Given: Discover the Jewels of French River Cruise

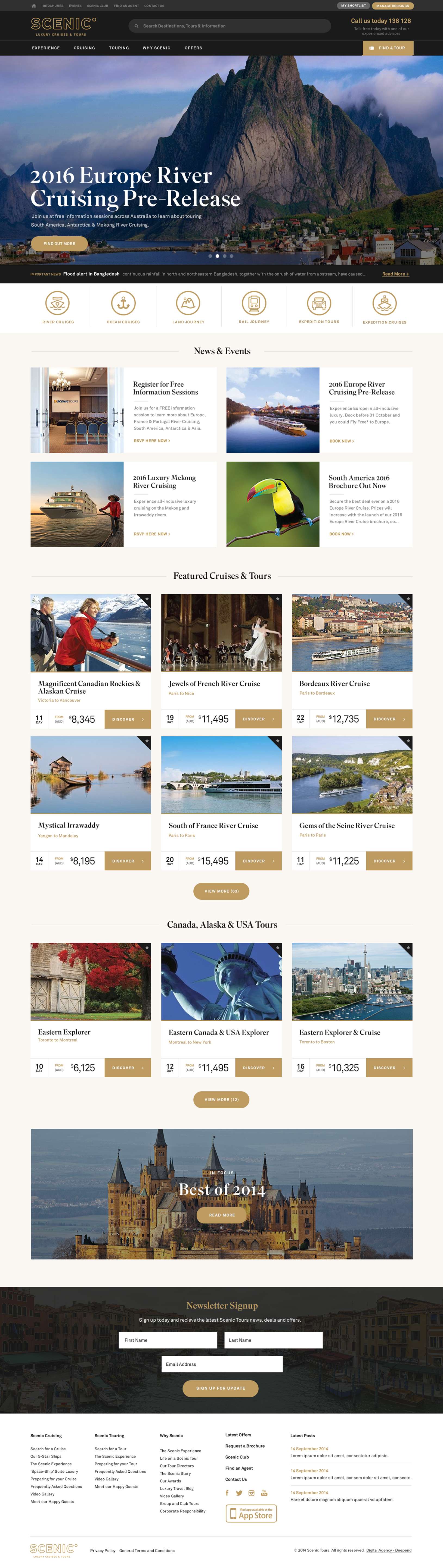Looking at the screenshot, I should (x=258, y=719).
